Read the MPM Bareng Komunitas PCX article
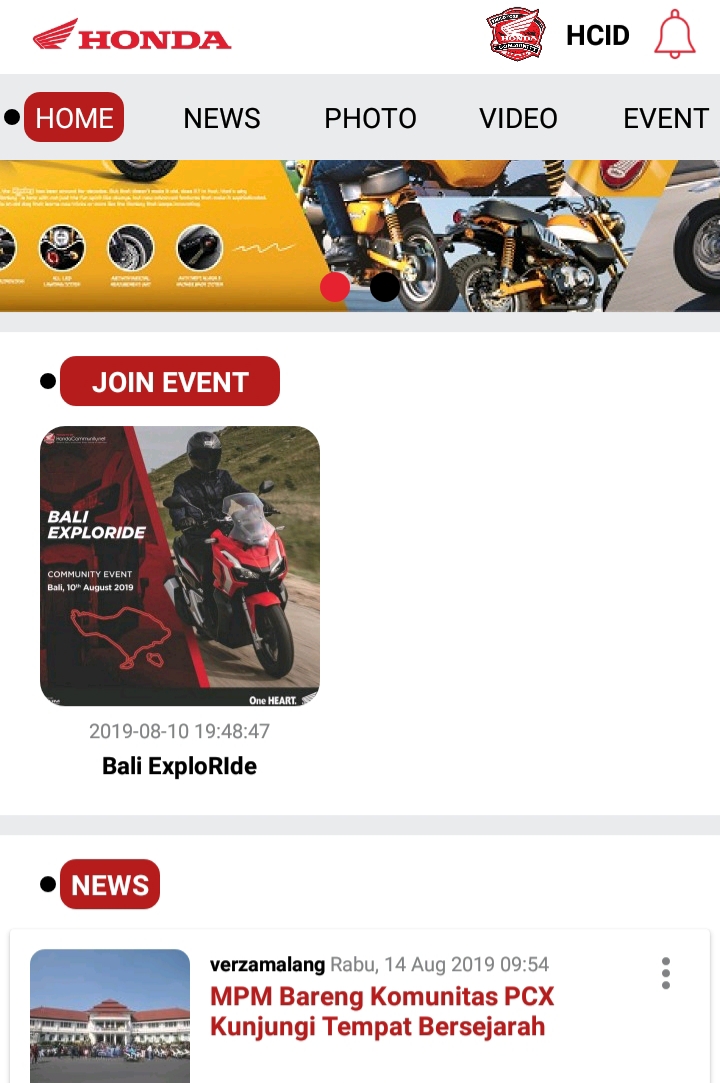This screenshot has width=720, height=1083. pyautogui.click(x=381, y=1011)
